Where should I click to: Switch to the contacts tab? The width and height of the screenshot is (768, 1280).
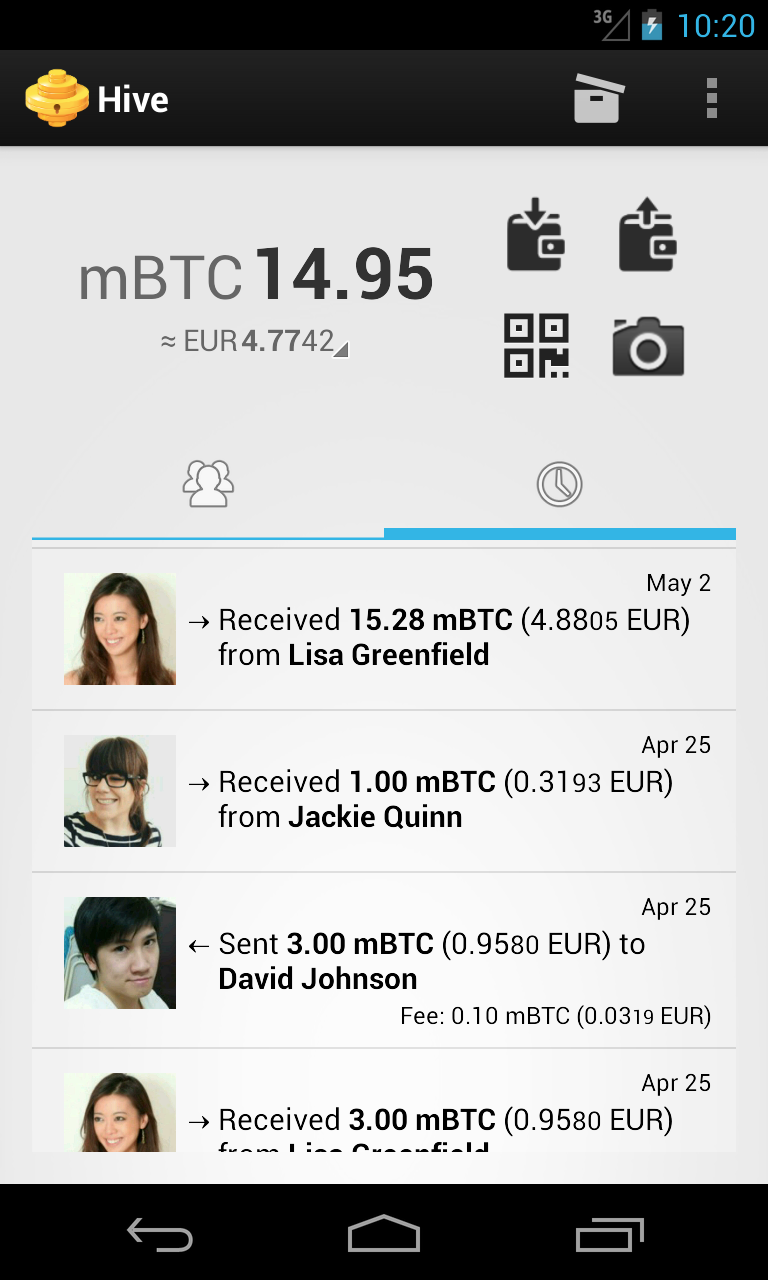click(208, 485)
